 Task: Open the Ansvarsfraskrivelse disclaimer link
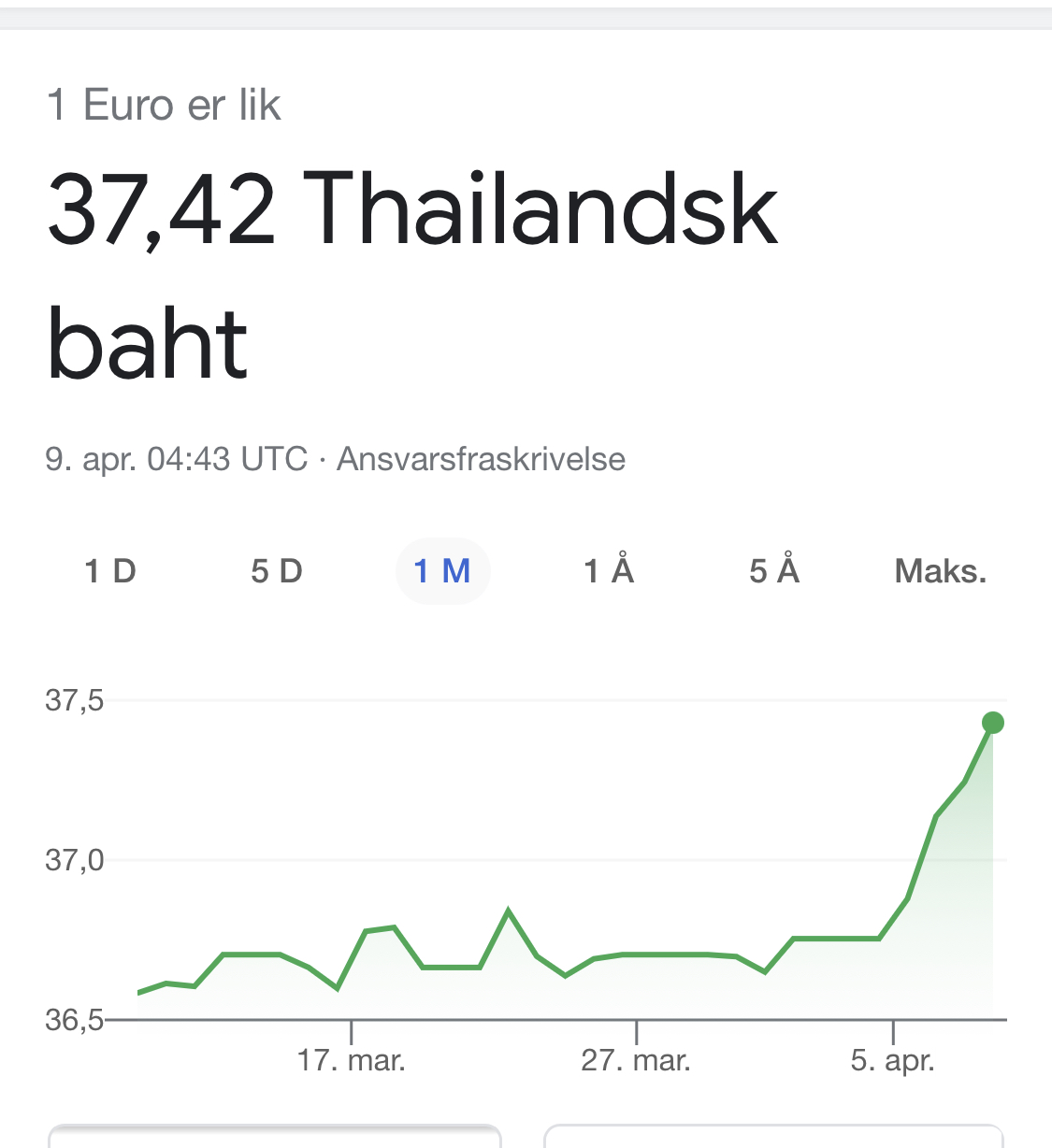tap(481, 459)
